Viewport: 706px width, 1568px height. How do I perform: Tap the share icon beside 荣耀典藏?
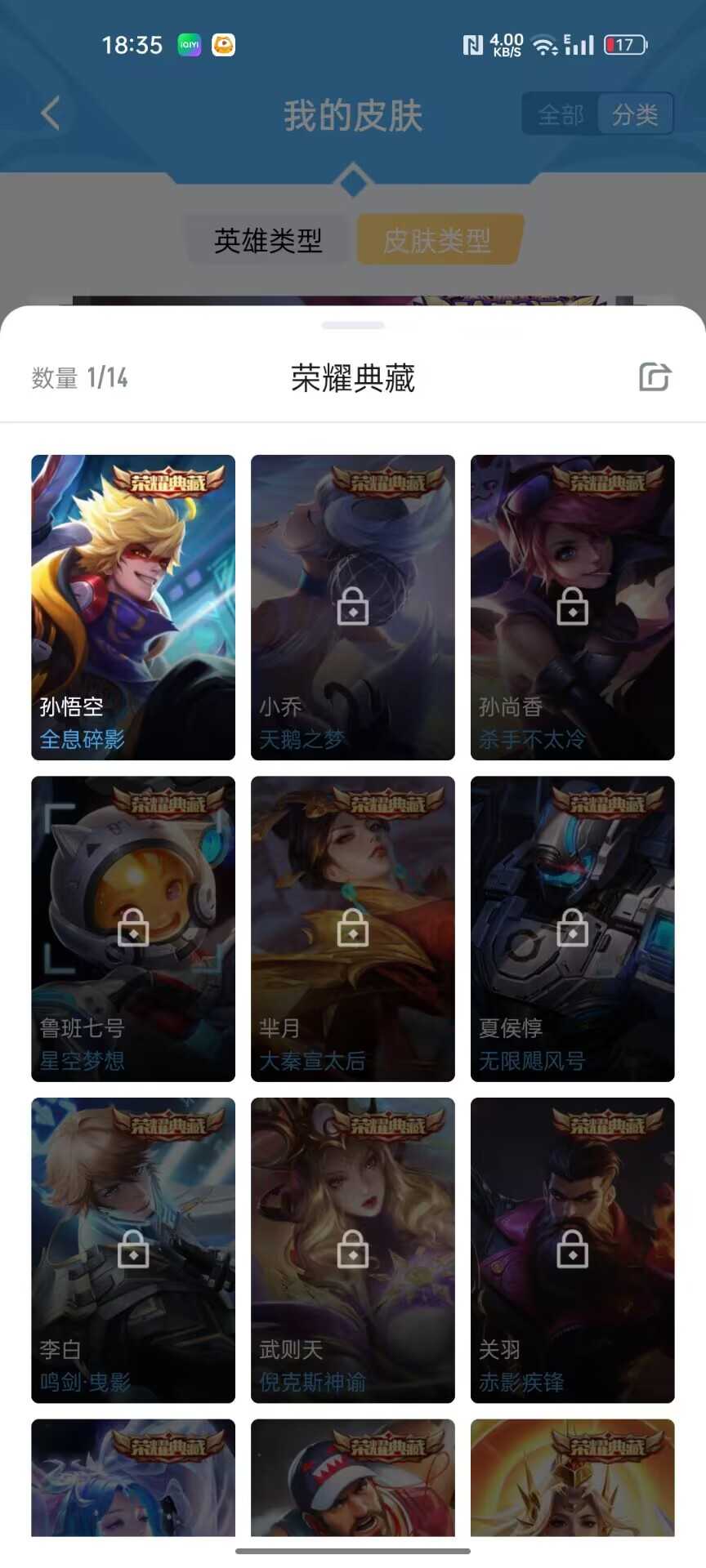click(x=655, y=377)
